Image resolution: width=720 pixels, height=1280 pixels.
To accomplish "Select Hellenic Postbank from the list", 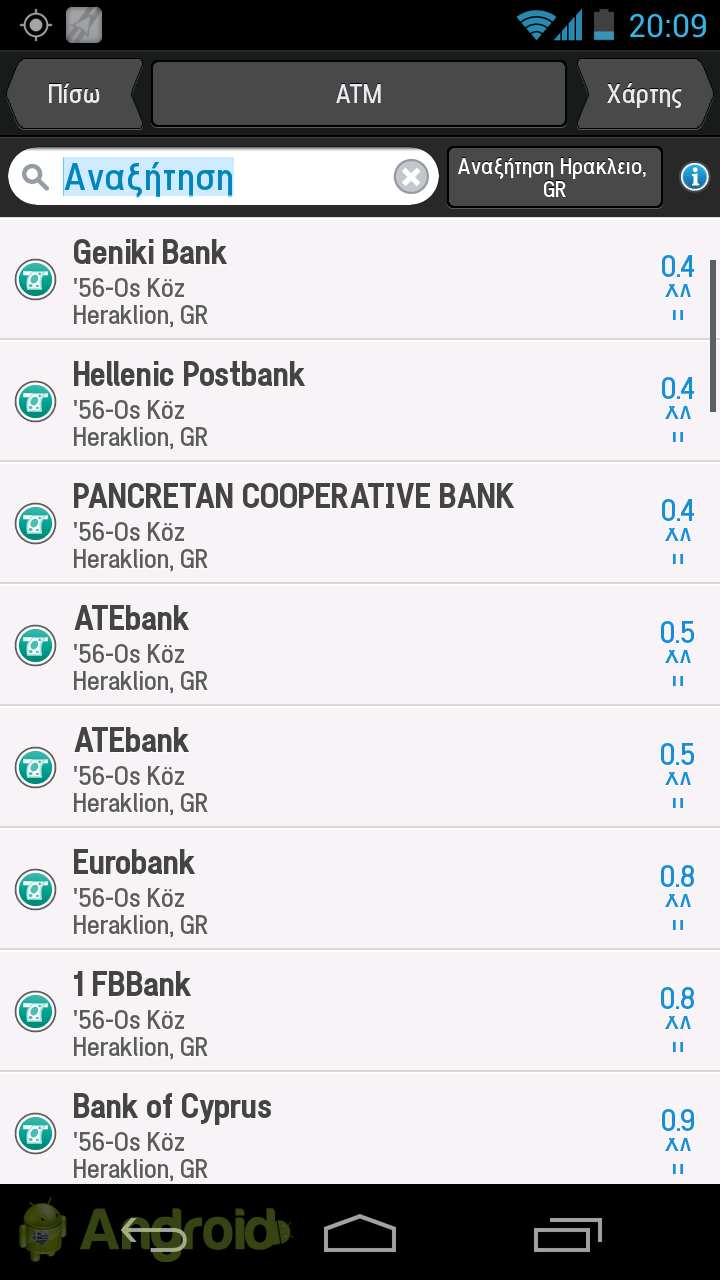I will click(x=360, y=401).
